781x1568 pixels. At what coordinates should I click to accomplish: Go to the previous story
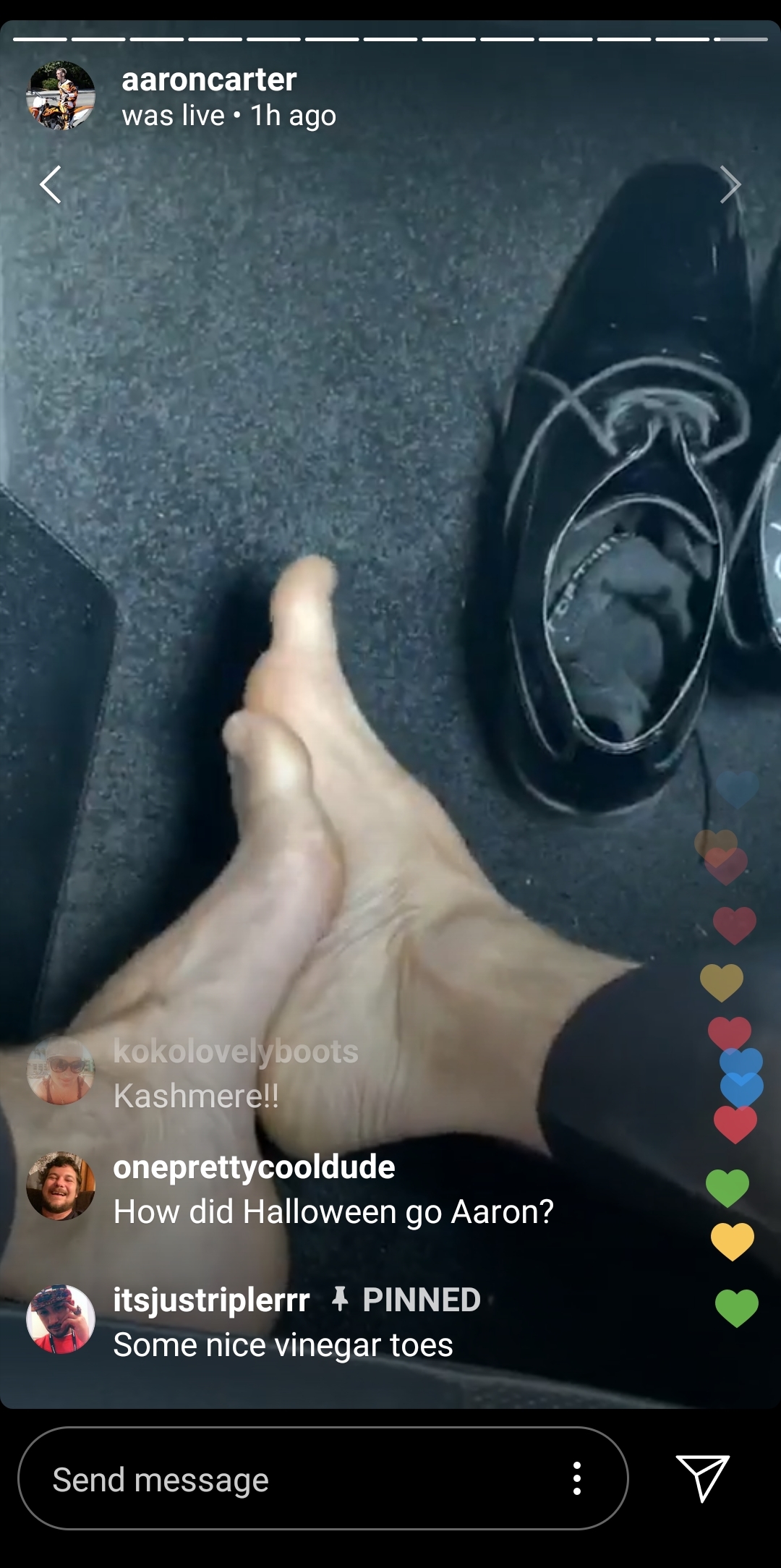coord(50,184)
